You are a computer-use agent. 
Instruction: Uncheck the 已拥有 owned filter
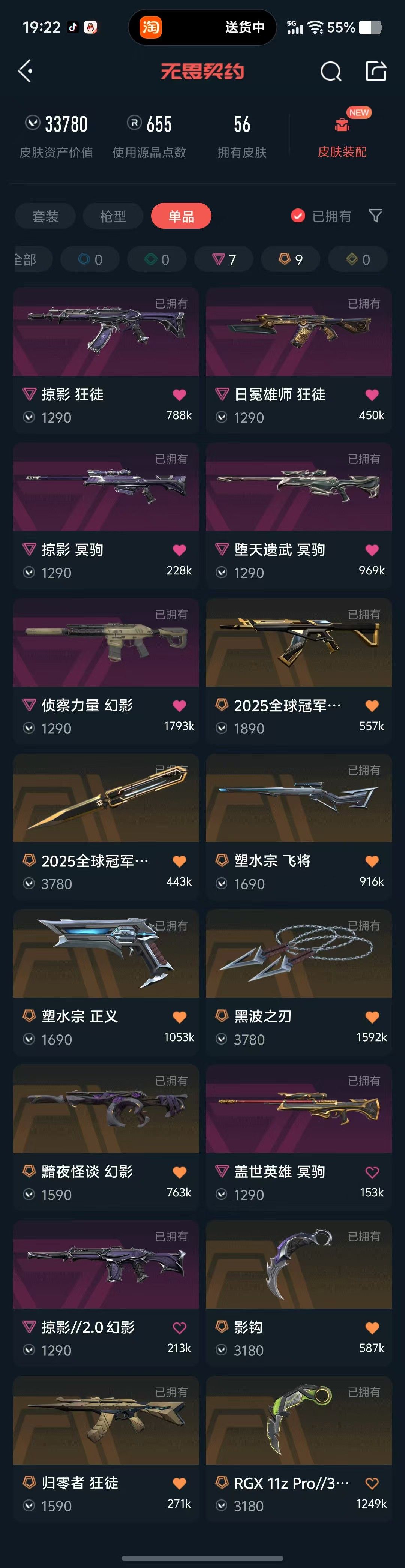click(x=298, y=216)
